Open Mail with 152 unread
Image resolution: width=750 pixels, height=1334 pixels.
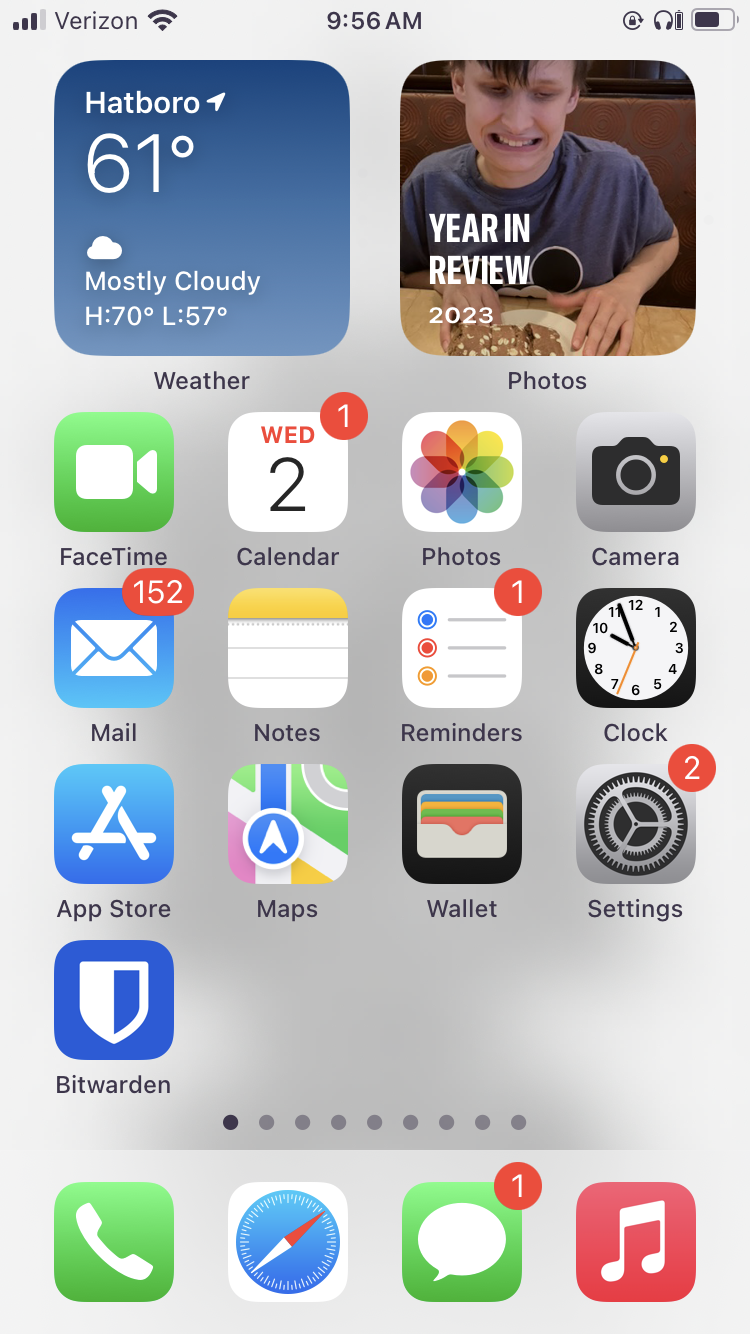pos(114,648)
